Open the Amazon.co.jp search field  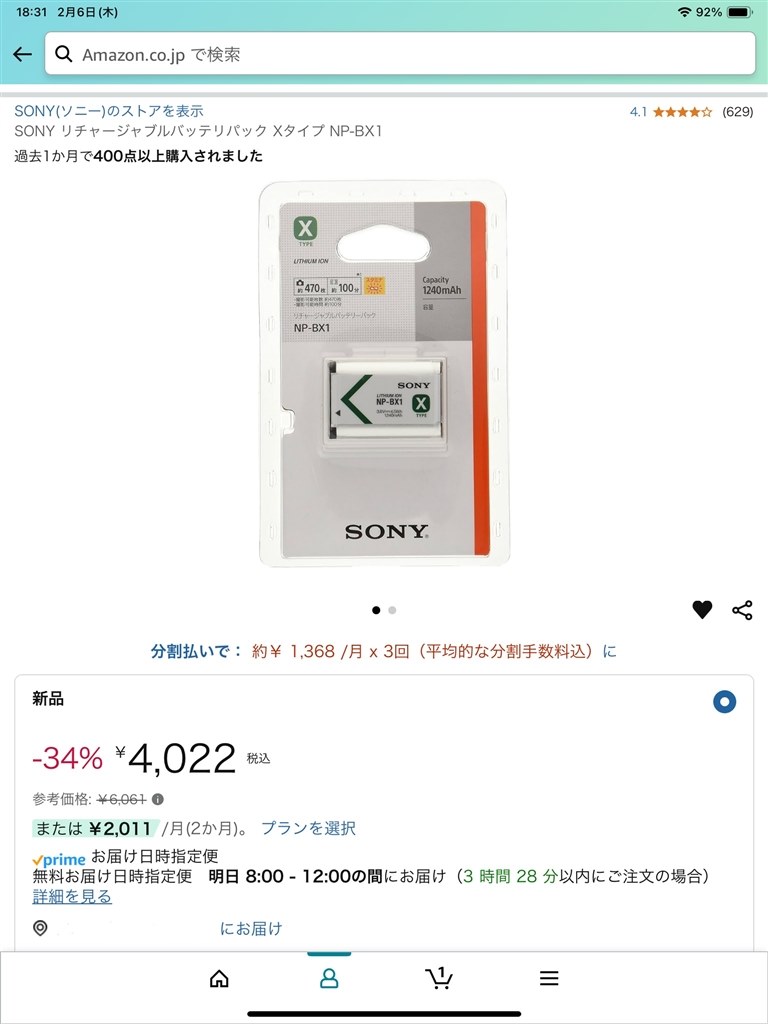click(400, 54)
